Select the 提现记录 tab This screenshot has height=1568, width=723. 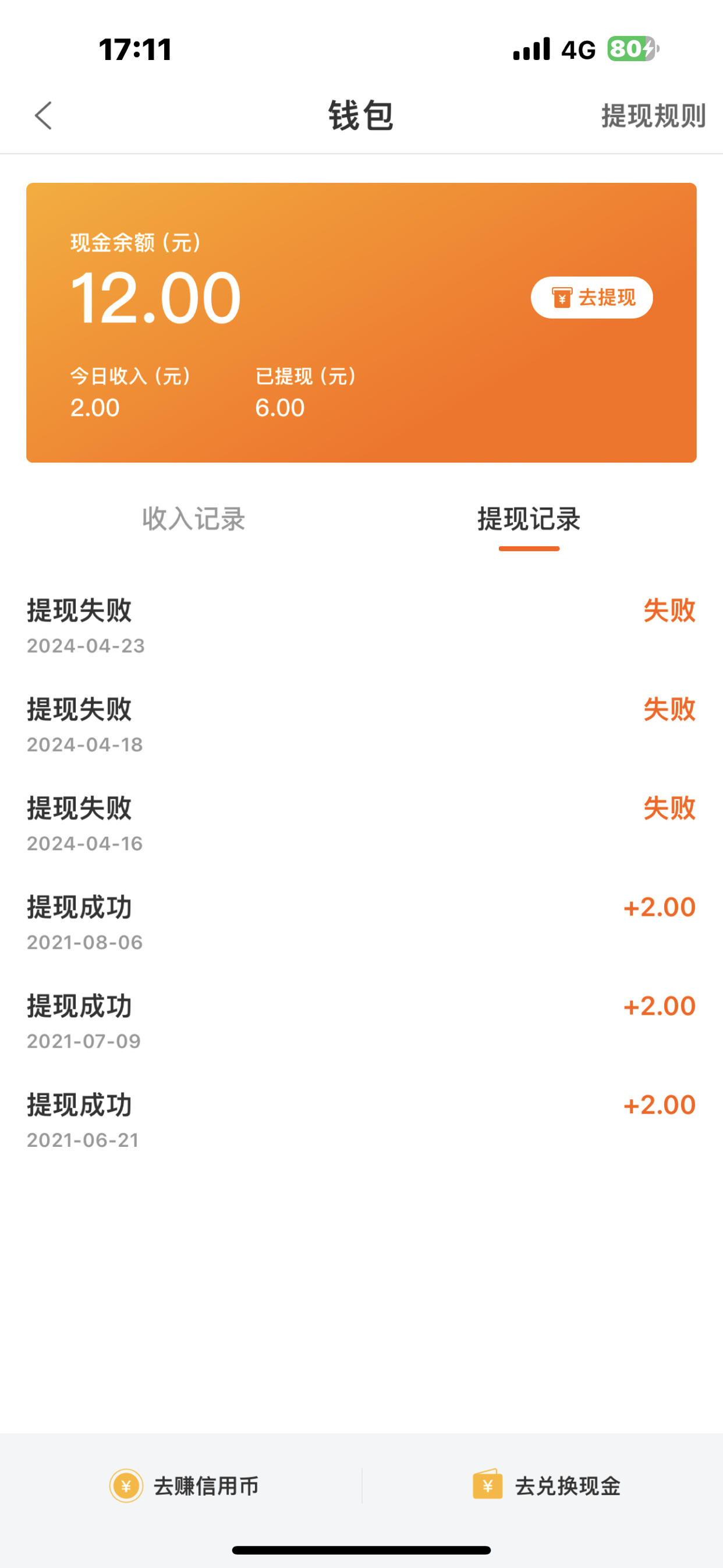coord(529,518)
